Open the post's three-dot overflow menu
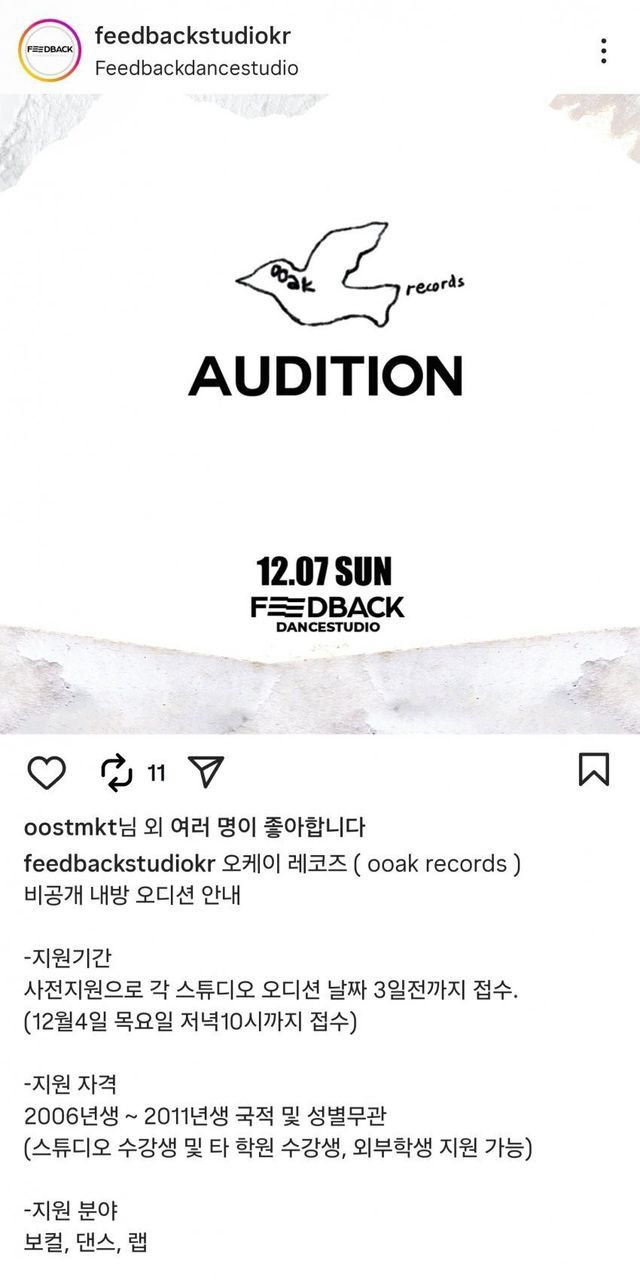This screenshot has width=640, height=1280. [x=603, y=50]
